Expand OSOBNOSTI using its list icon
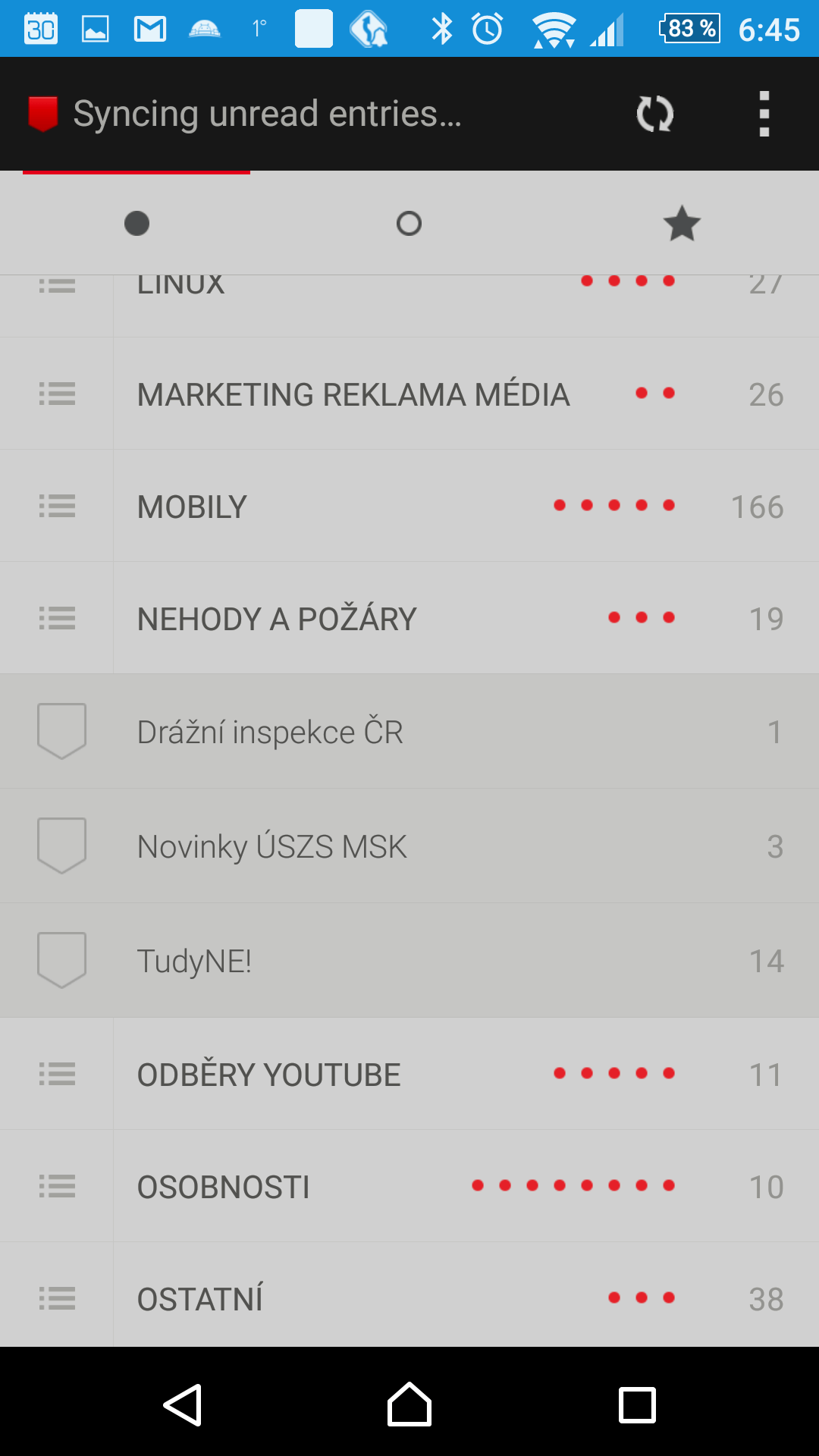 coord(57,1186)
